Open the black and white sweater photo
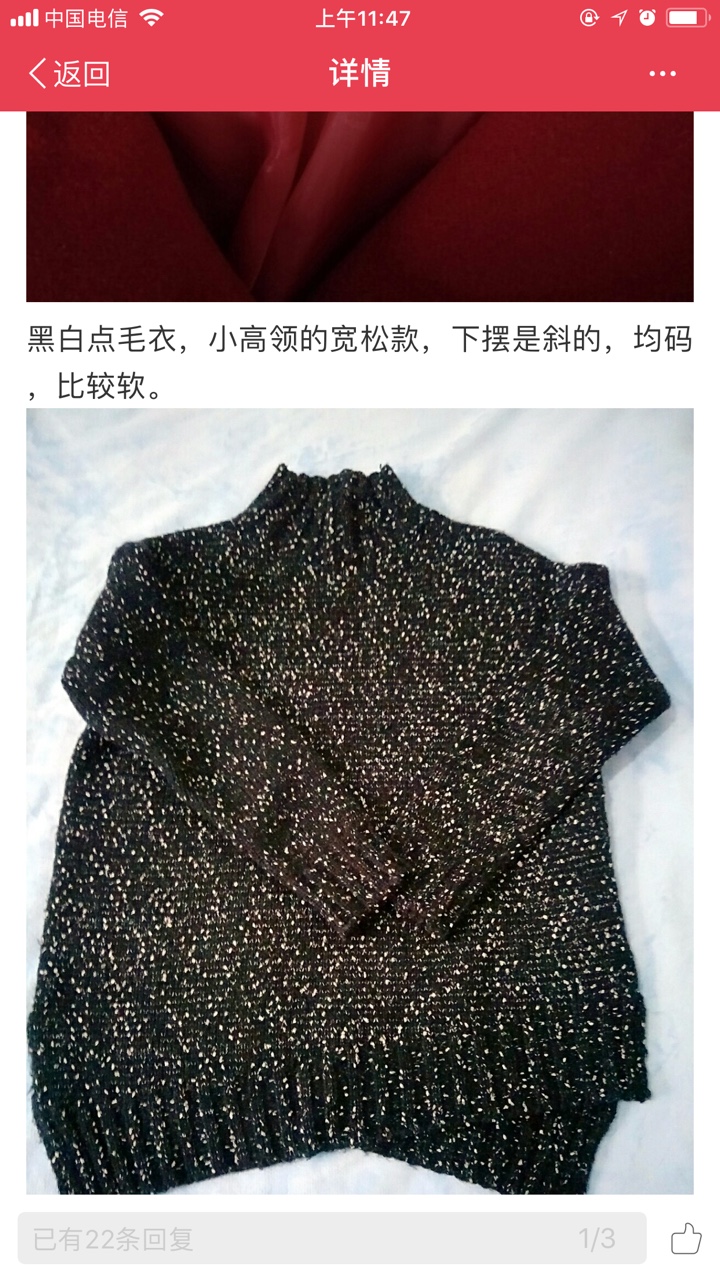720x1280 pixels. click(x=360, y=801)
